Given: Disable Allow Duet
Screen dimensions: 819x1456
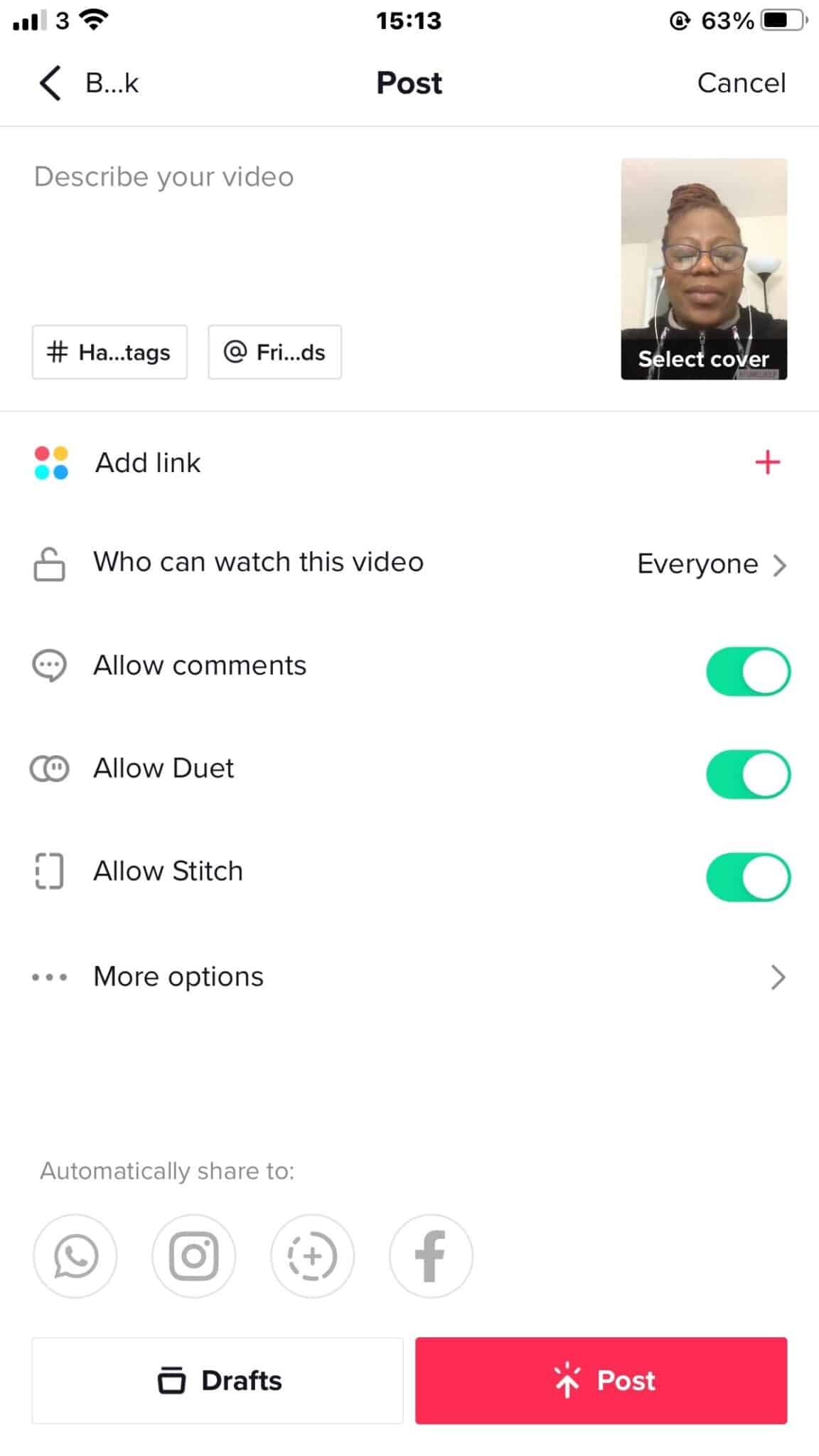Looking at the screenshot, I should click(748, 774).
